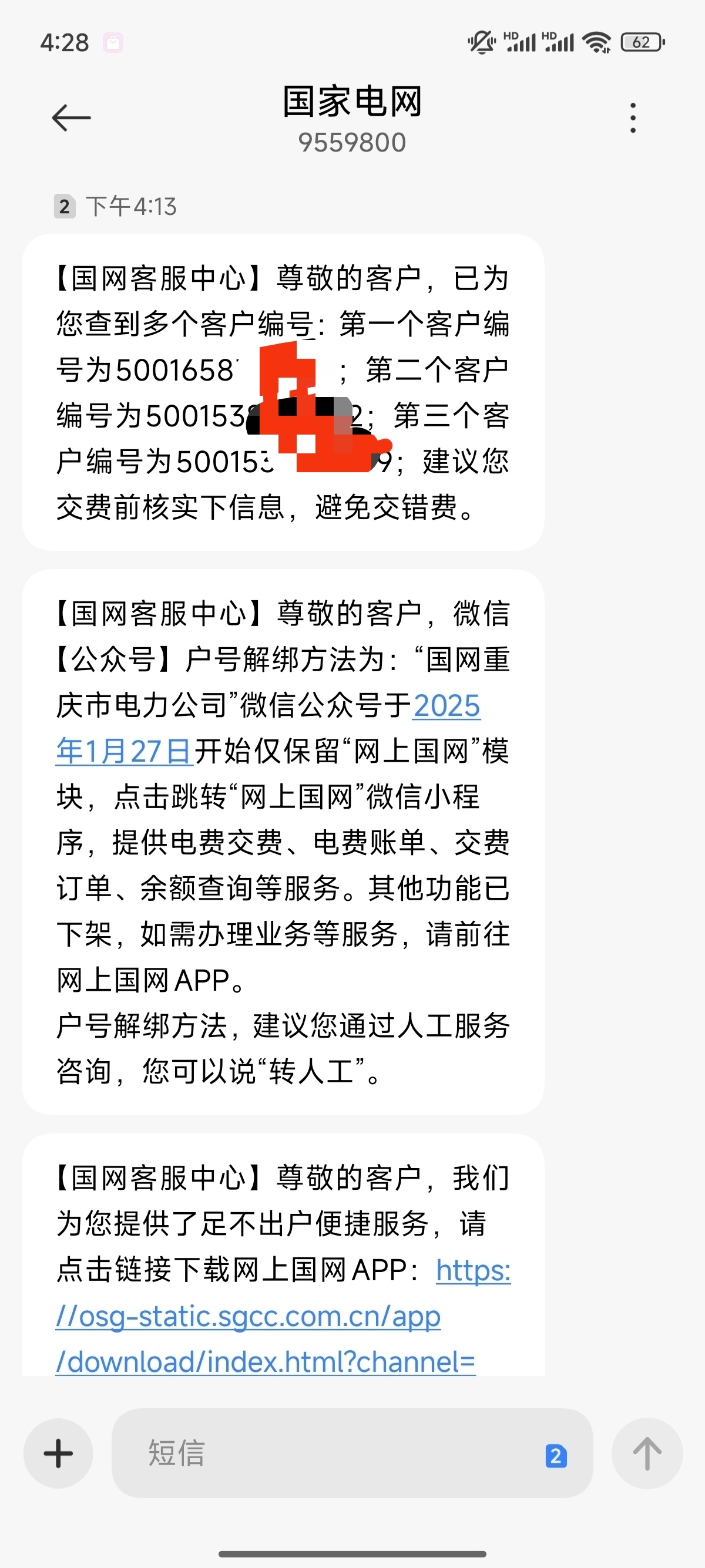Switch SIM using the 2 badge
Image resolution: width=705 pixels, height=1568 pixels.
pyautogui.click(x=556, y=1456)
